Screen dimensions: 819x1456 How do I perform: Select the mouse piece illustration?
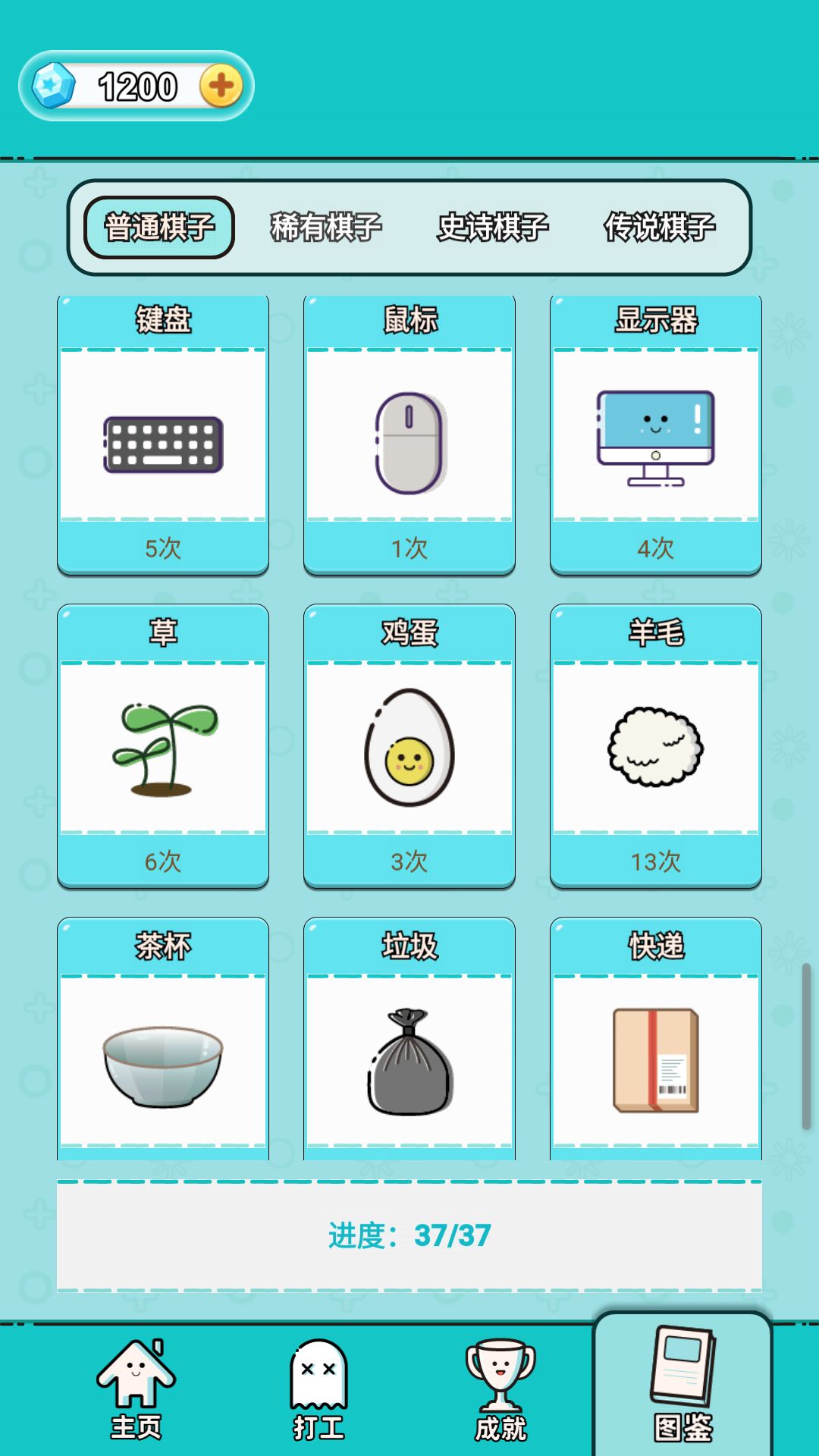click(x=408, y=440)
